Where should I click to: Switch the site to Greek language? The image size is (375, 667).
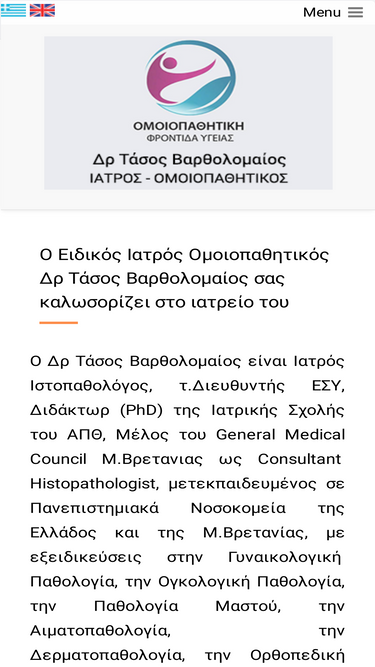13,10
